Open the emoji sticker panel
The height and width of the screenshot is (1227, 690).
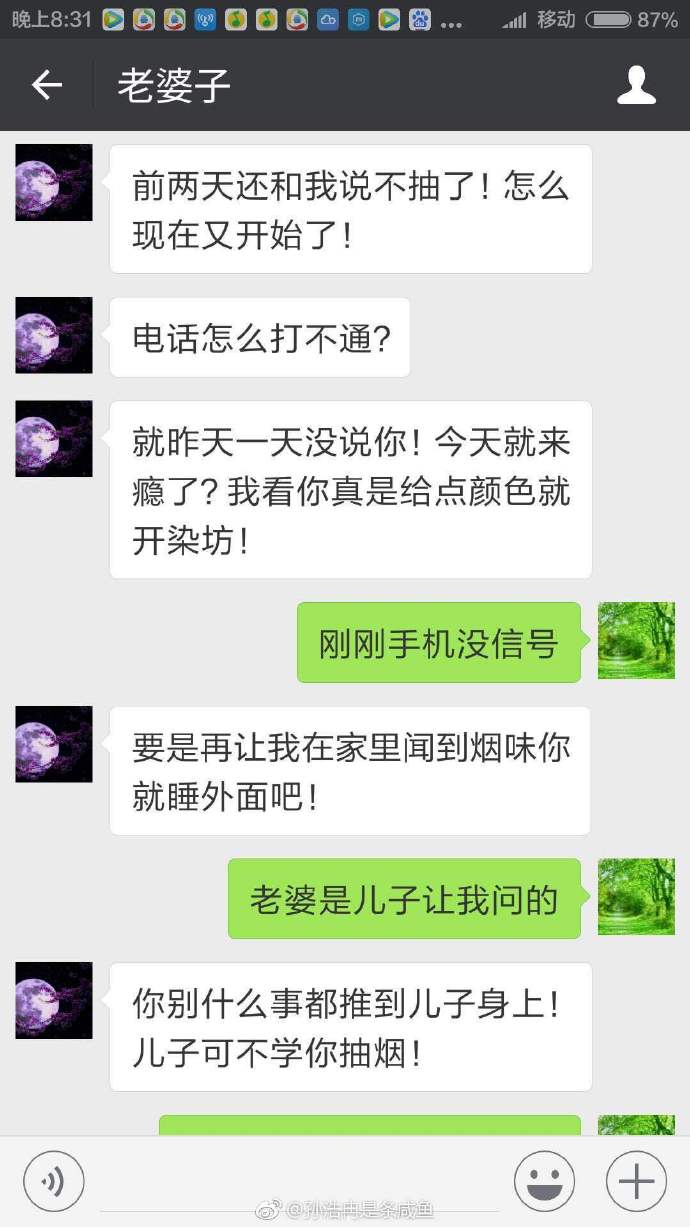[544, 1181]
